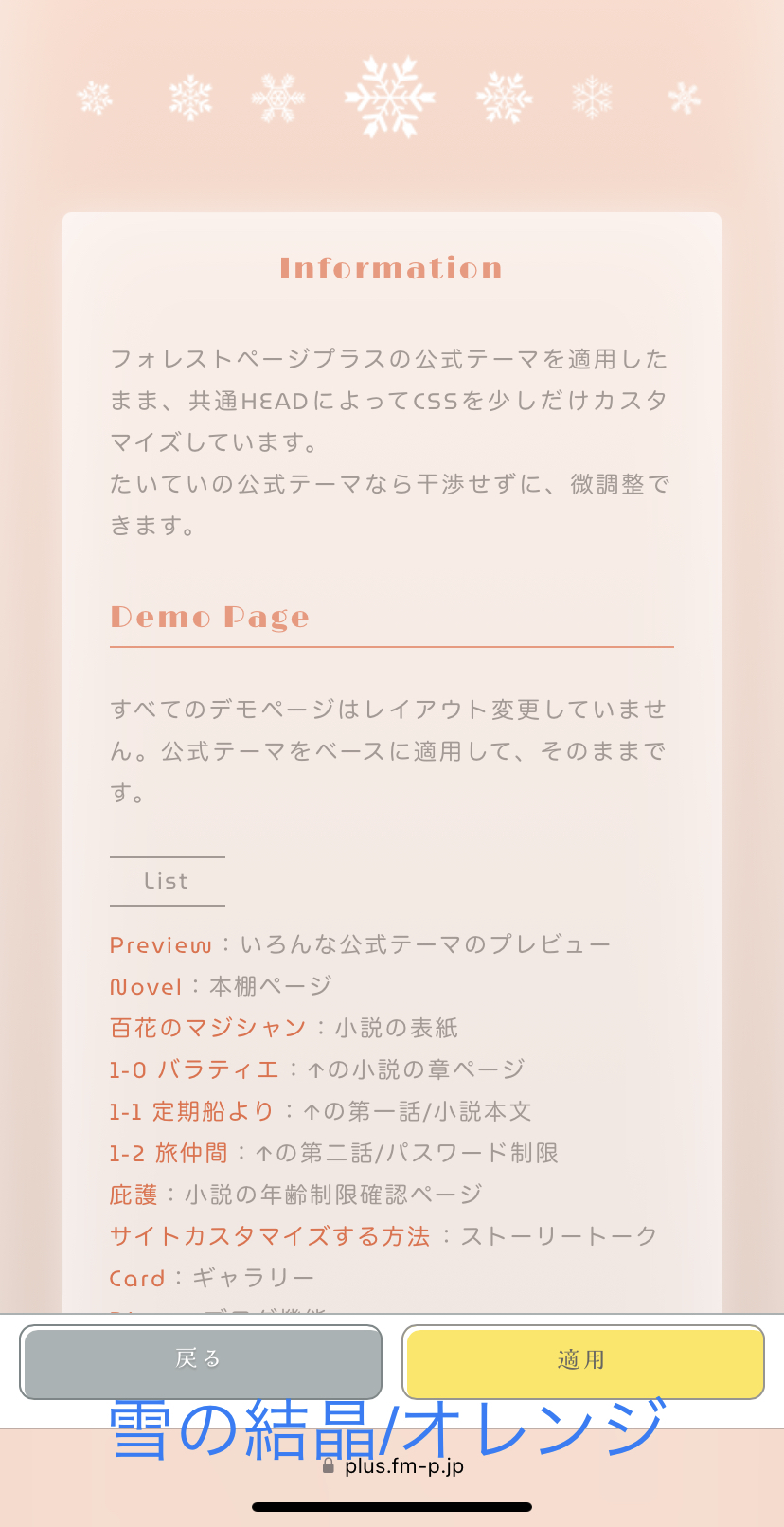The height and width of the screenshot is (1527, 784).
Task: Open the 1-0 バラティエ chapter link
Action: click(194, 1069)
